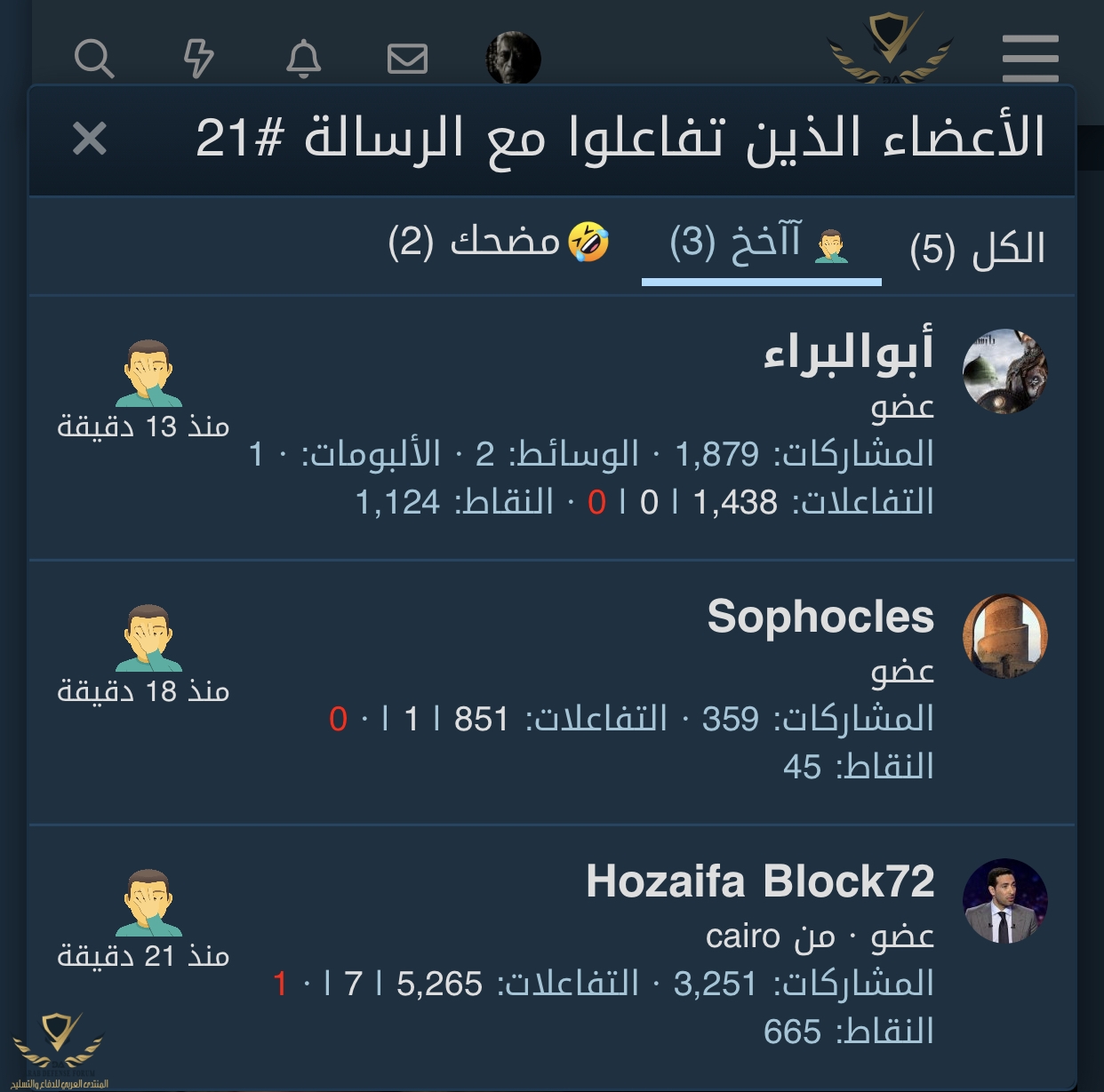Open Sophocles' profile name link
The width and height of the screenshot is (1104, 1092).
tap(820, 617)
